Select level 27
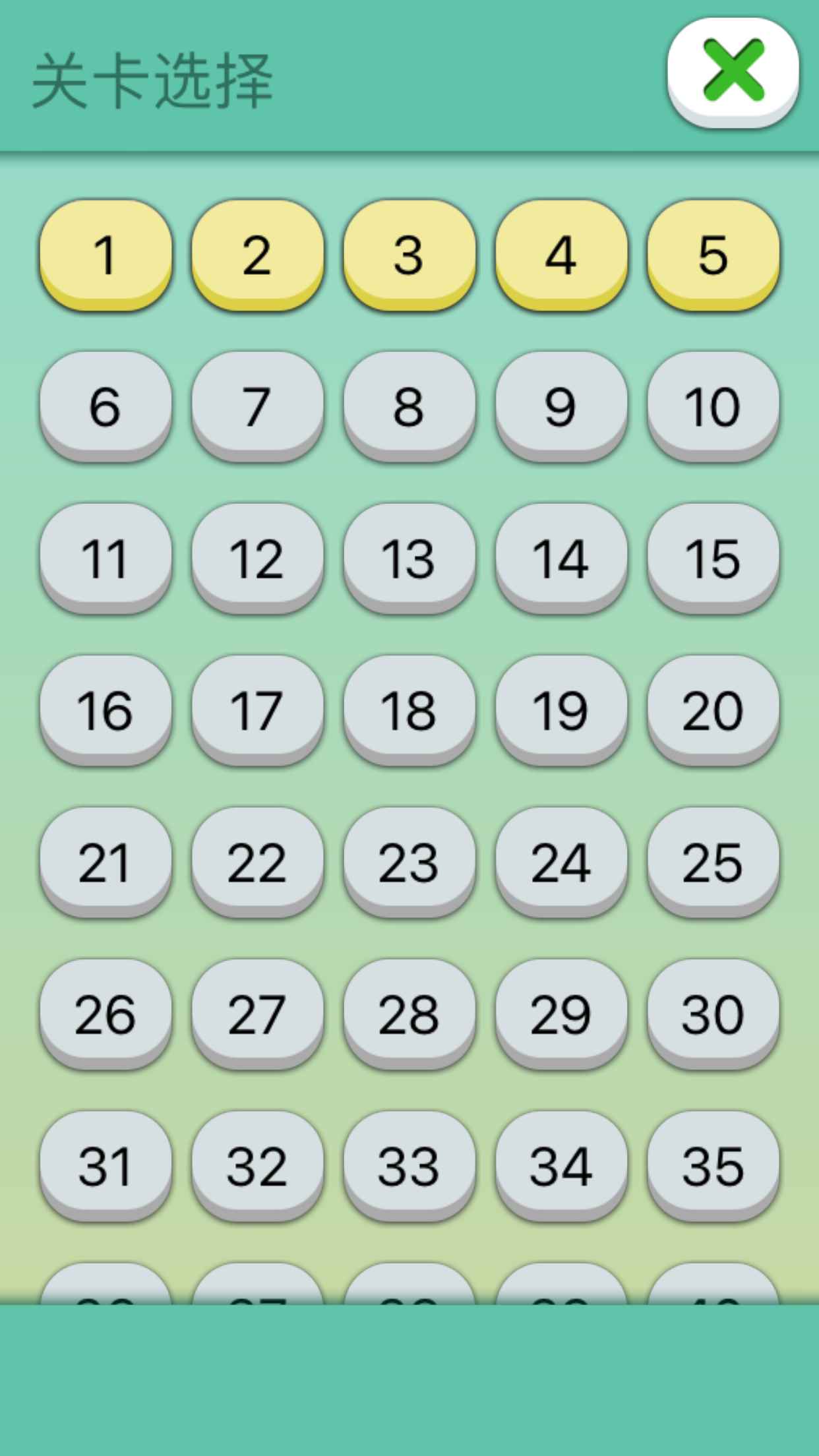The width and height of the screenshot is (819, 1456). click(x=257, y=1014)
